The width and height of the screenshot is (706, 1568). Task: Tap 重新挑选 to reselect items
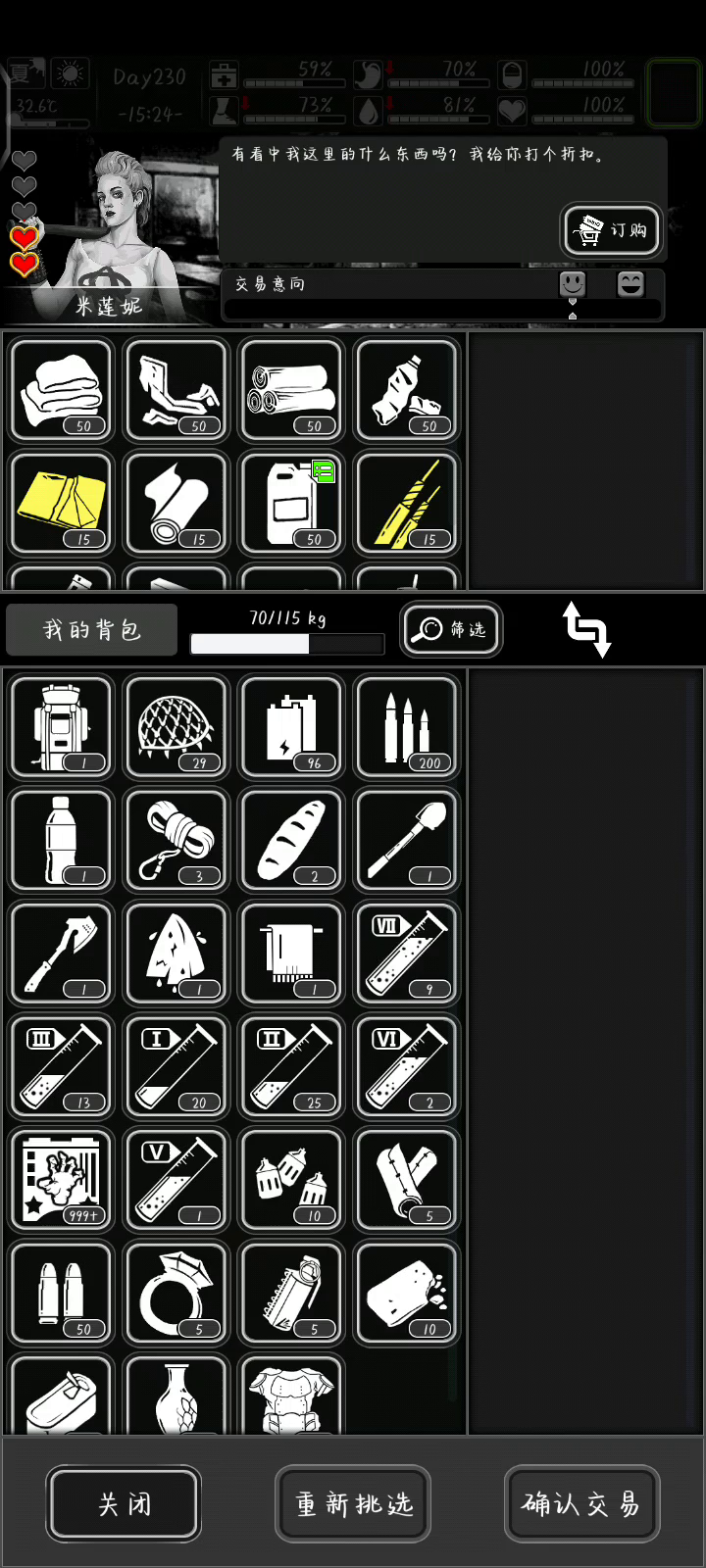click(353, 1503)
